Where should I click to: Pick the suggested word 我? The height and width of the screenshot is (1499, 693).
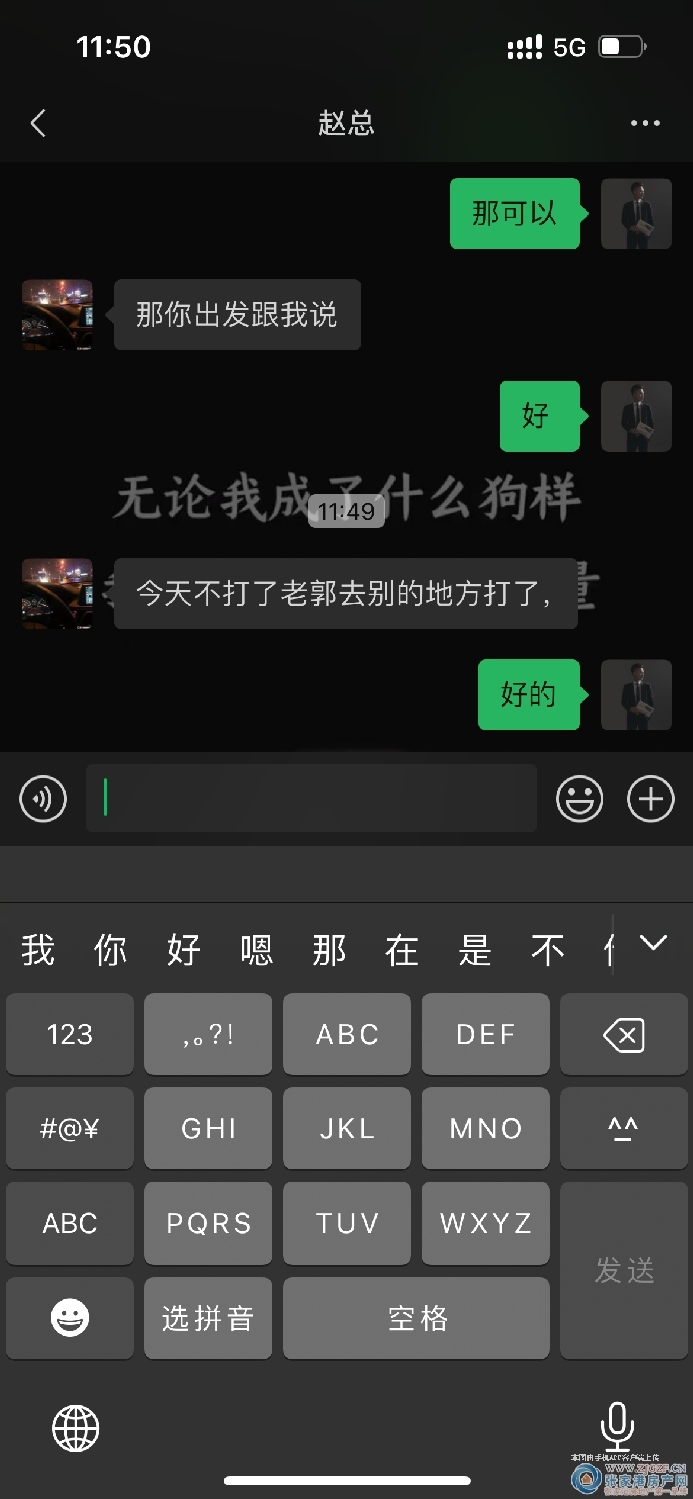click(38, 949)
